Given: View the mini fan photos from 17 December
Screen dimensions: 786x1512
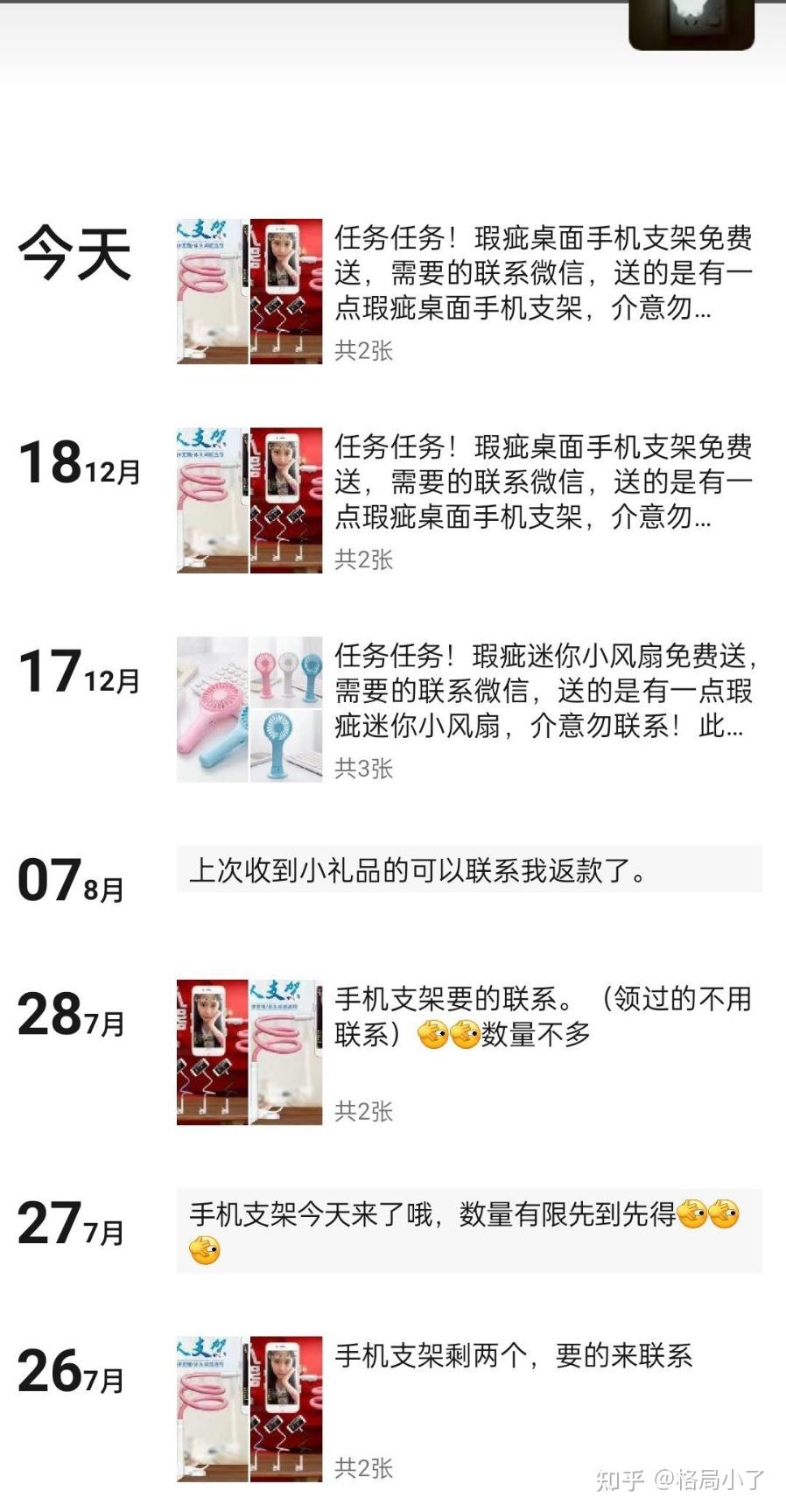Looking at the screenshot, I should 249,709.
